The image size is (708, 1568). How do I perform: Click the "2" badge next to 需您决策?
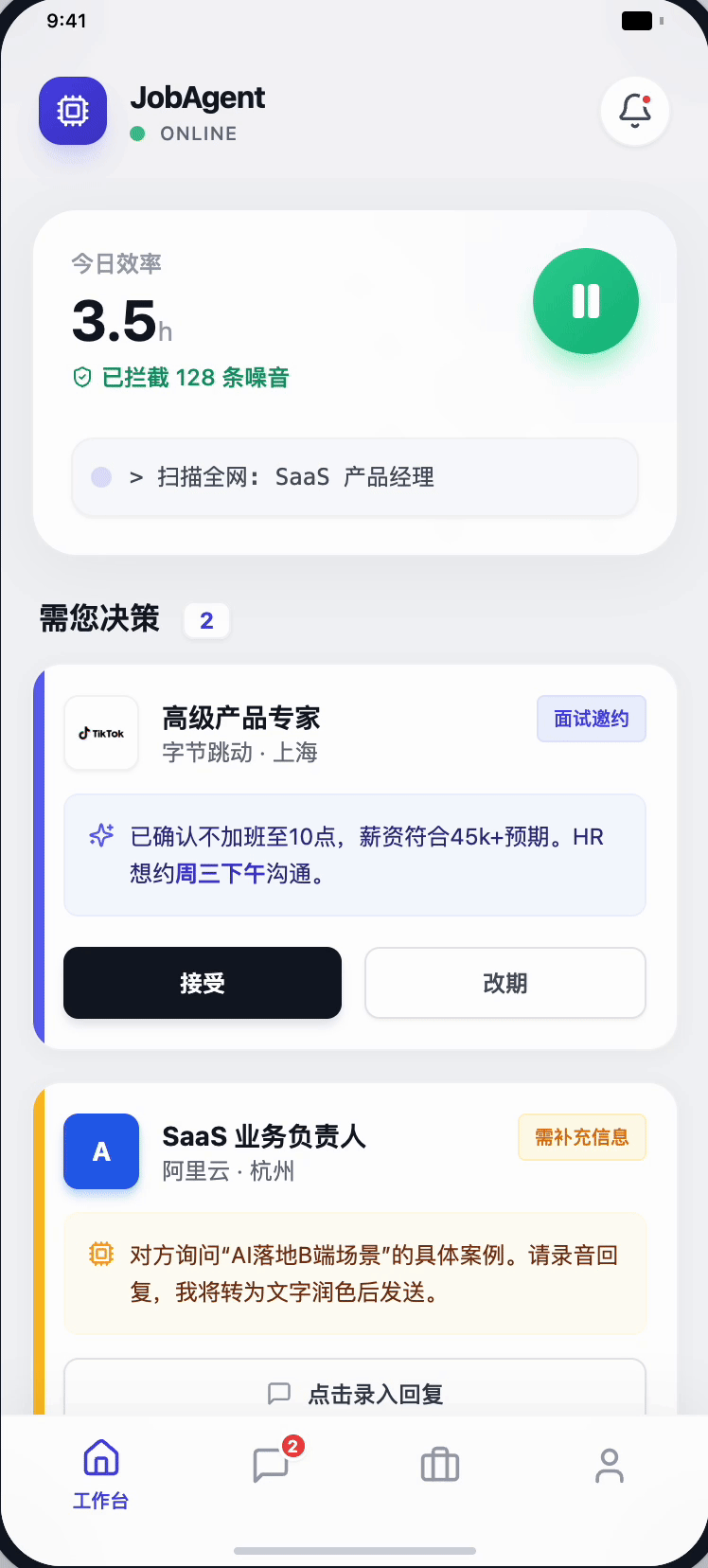tap(206, 620)
